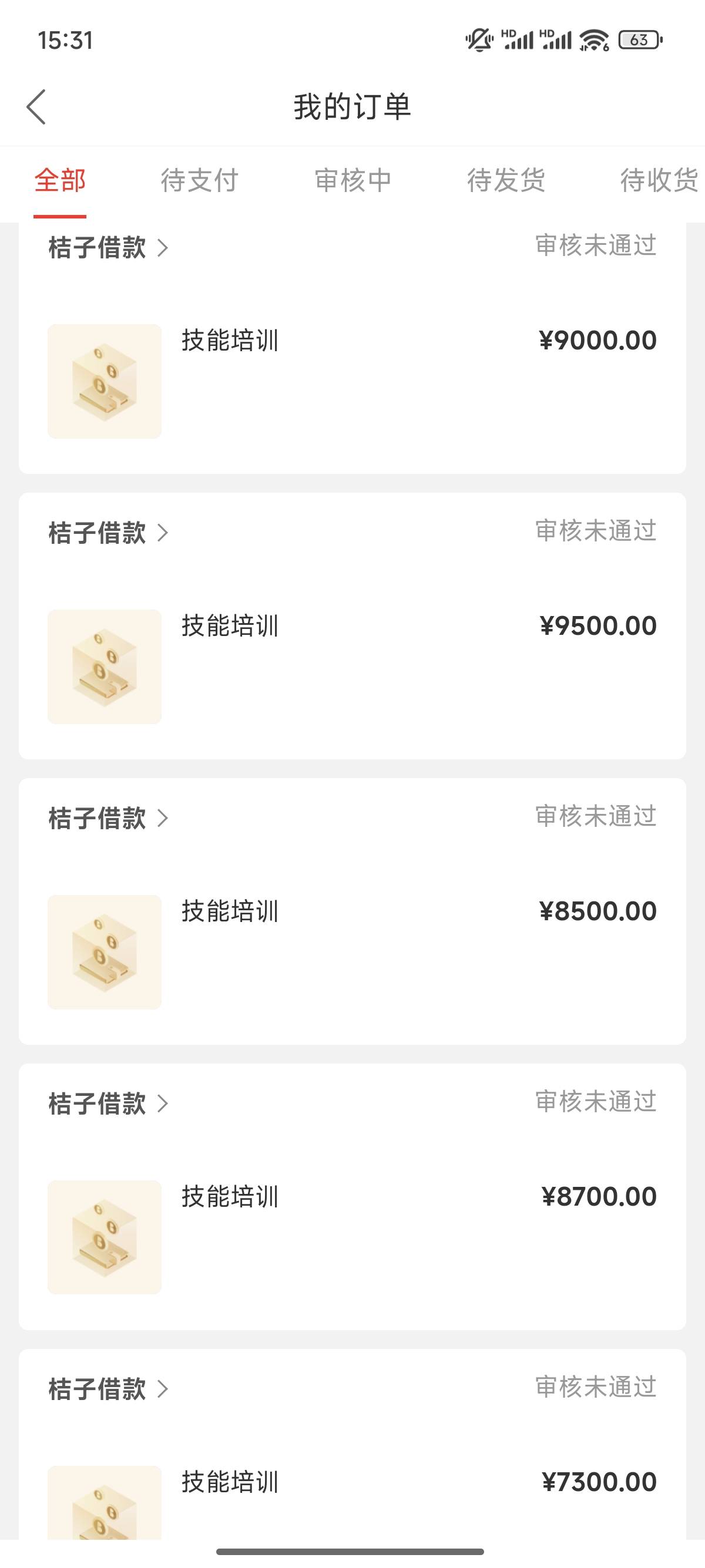This screenshot has height=1568, width=705.
Task: Open 桔子借款 link above the ¥8700.00 order
Action: (108, 1103)
